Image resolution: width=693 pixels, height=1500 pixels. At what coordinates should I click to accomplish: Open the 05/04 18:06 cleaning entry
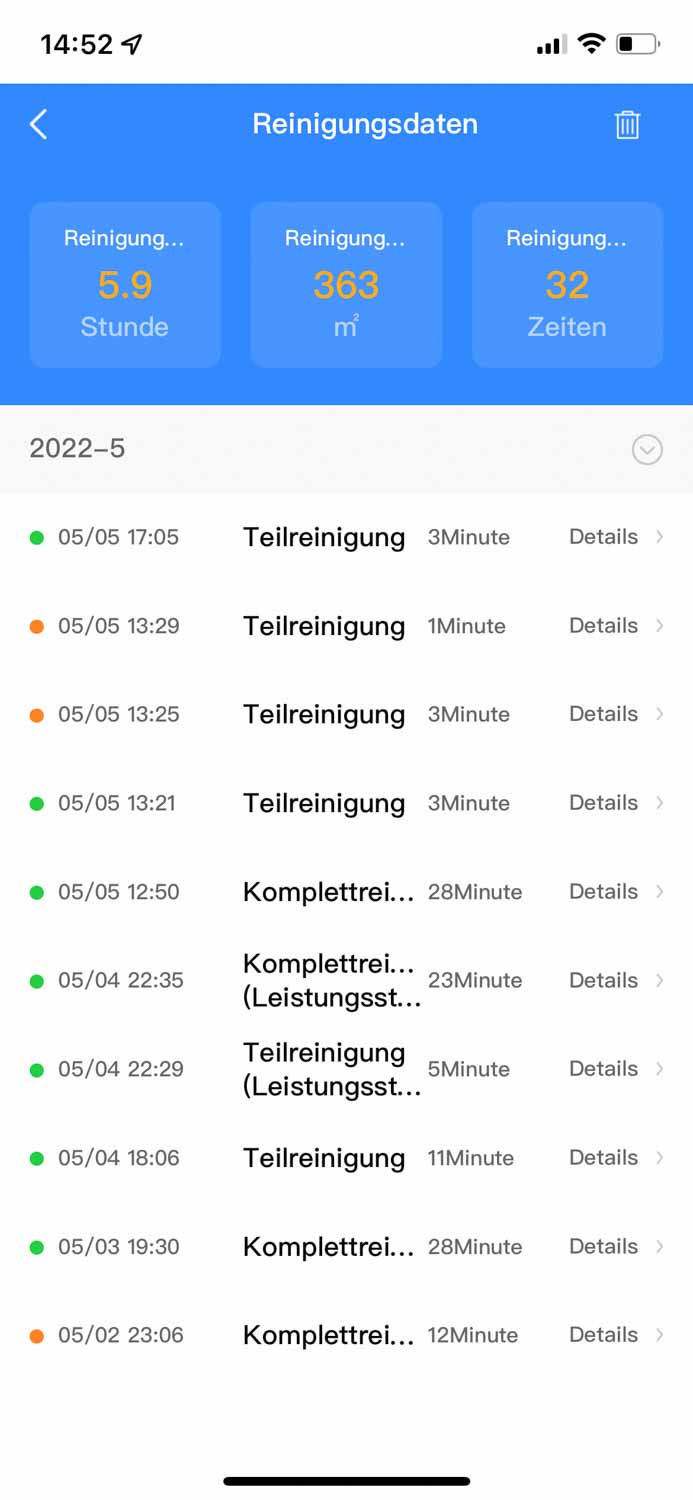tap(614, 1158)
